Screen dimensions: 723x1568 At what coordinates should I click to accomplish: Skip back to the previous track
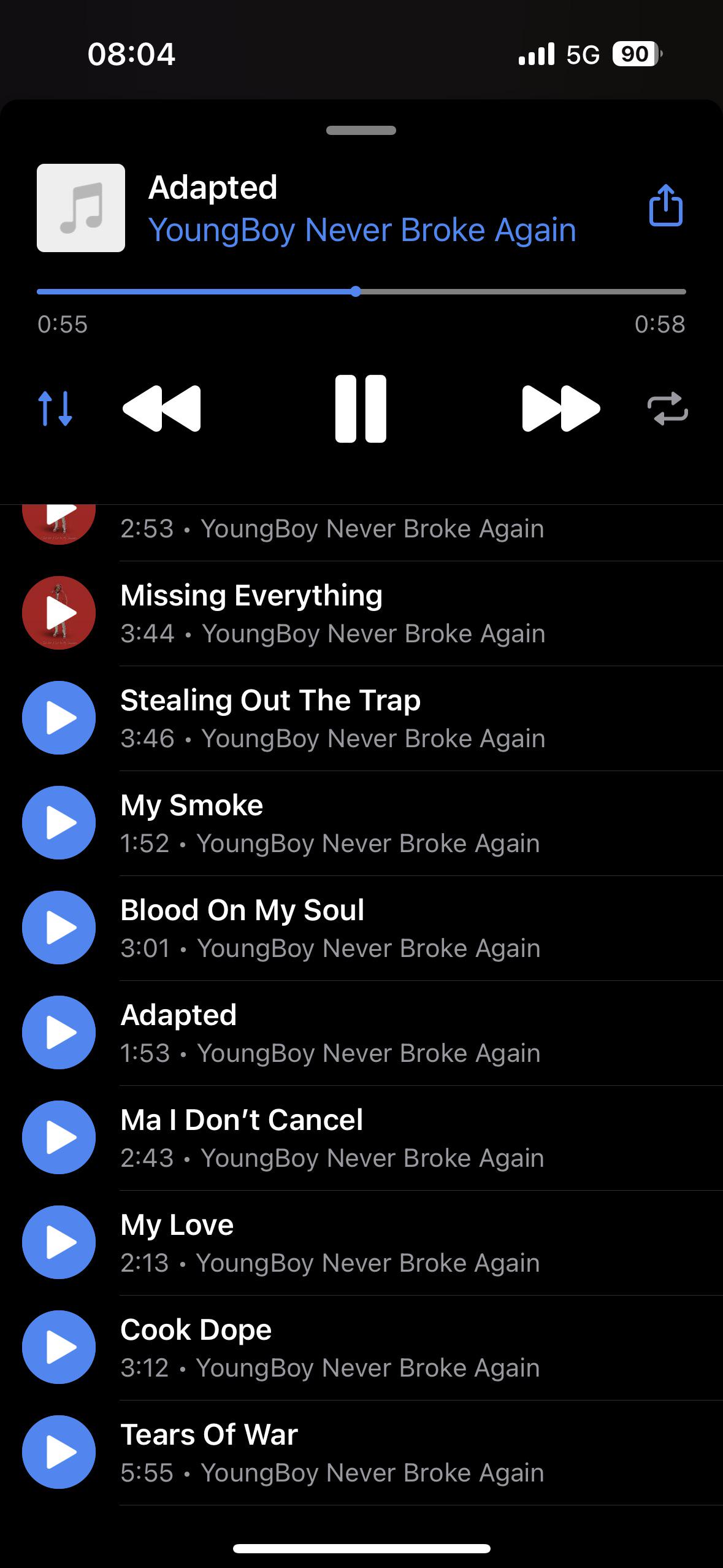(162, 409)
